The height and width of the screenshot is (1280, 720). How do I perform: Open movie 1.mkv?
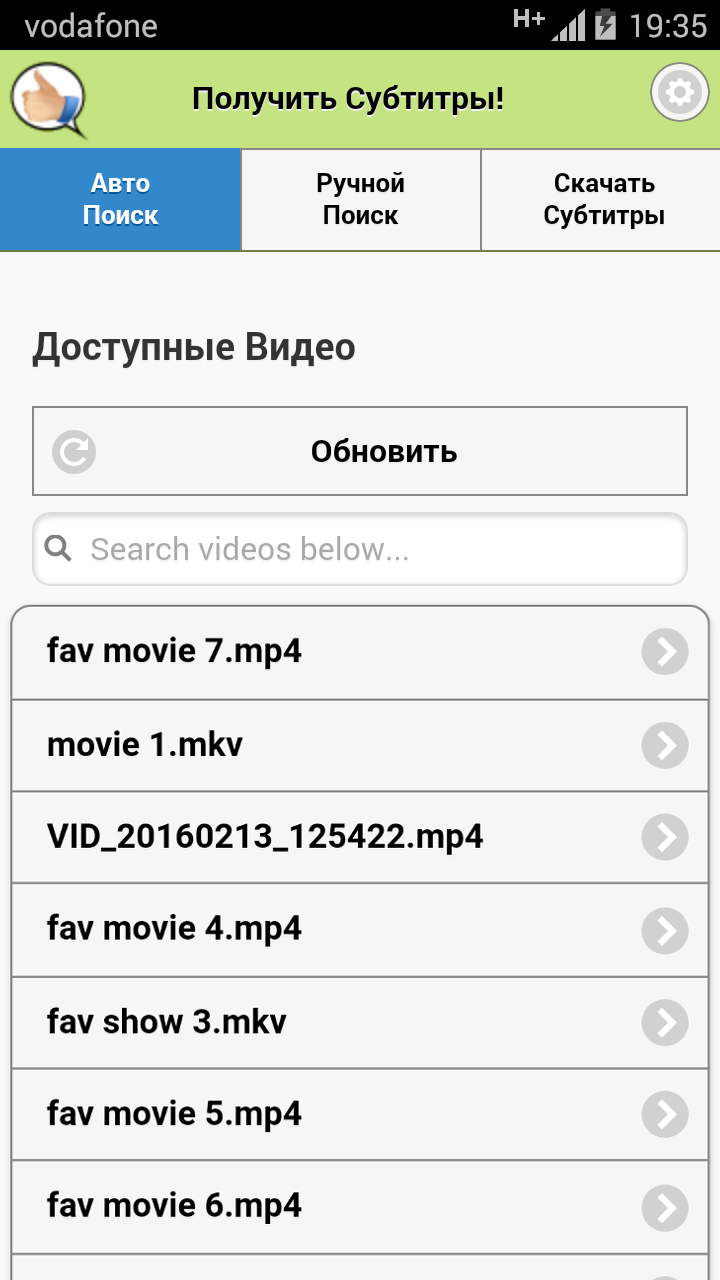(x=360, y=746)
